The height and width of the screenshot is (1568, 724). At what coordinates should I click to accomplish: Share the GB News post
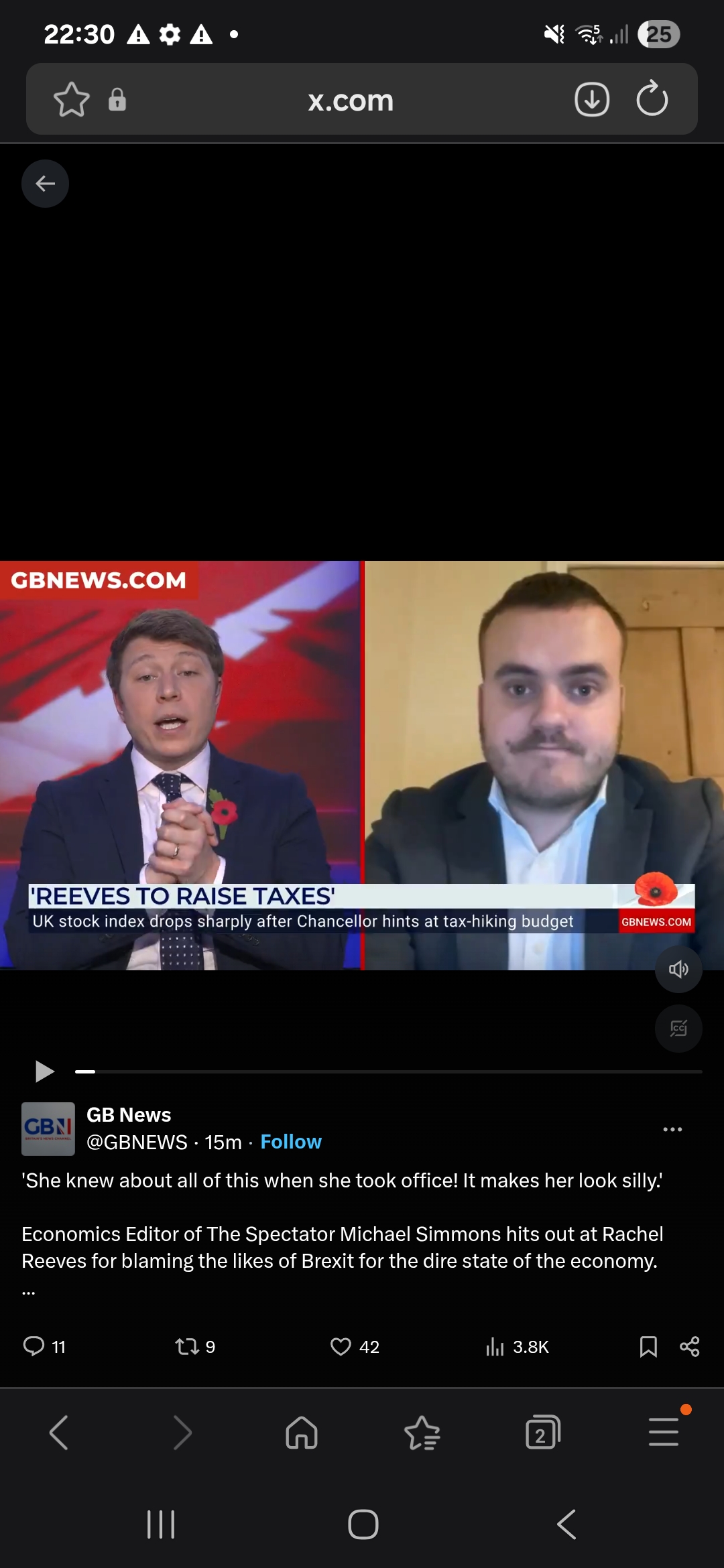click(x=690, y=1346)
